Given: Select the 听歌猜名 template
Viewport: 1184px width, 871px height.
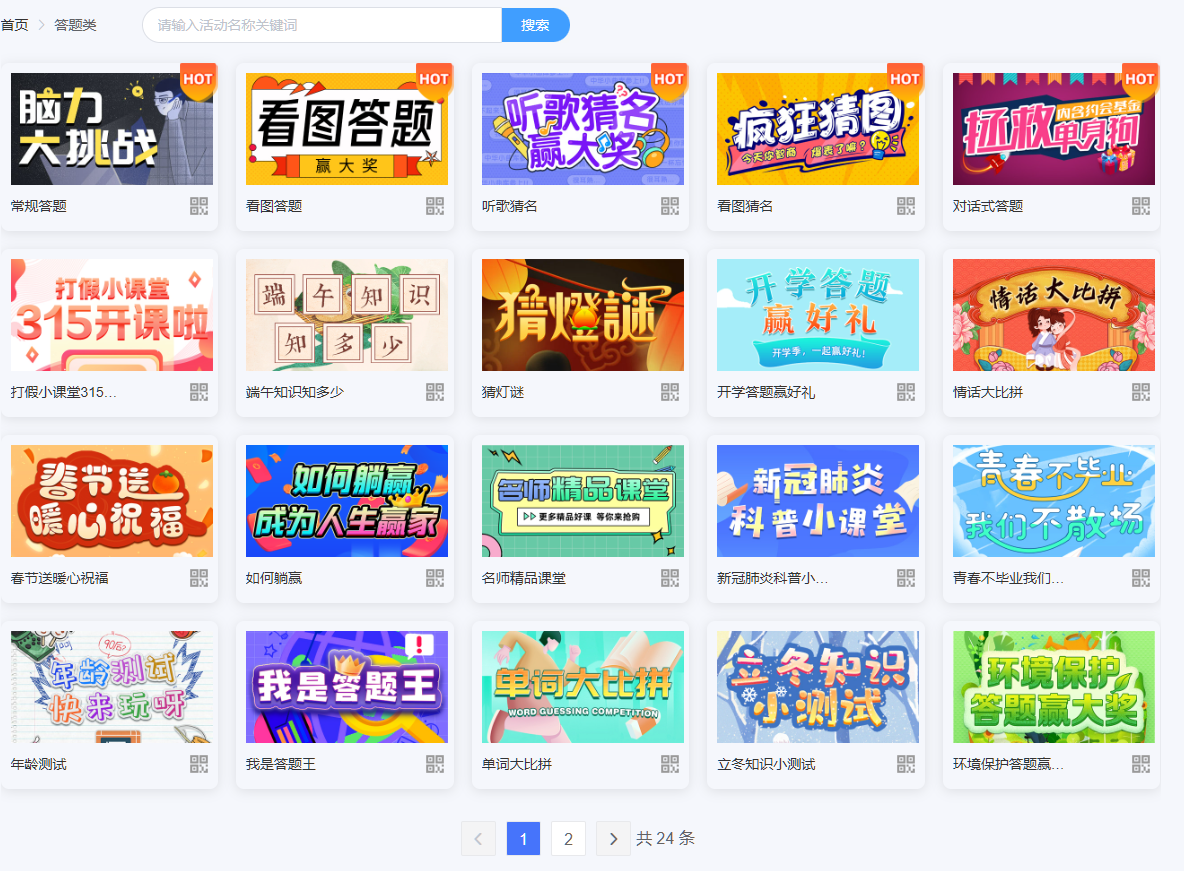Looking at the screenshot, I should [583, 129].
